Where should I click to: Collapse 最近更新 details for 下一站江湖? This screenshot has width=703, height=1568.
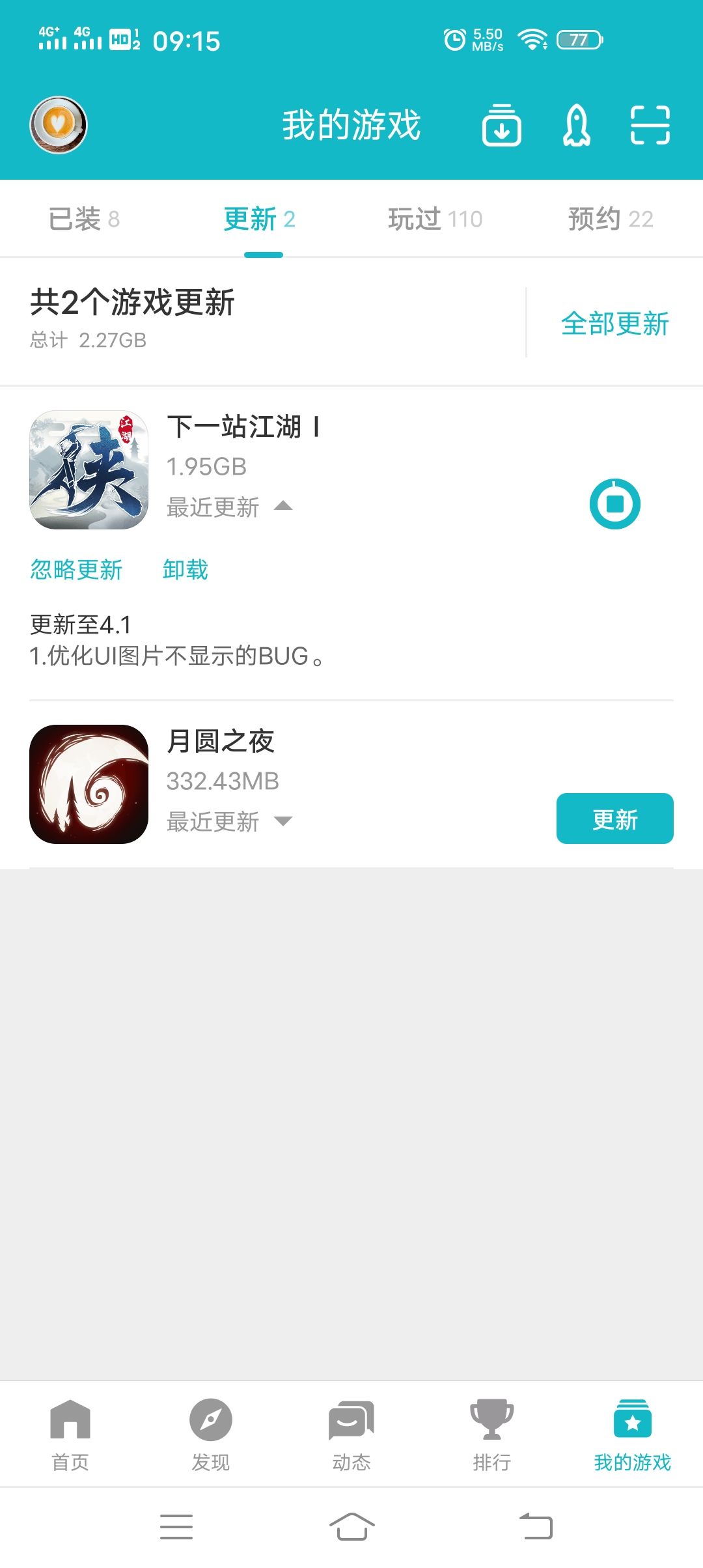click(x=229, y=507)
